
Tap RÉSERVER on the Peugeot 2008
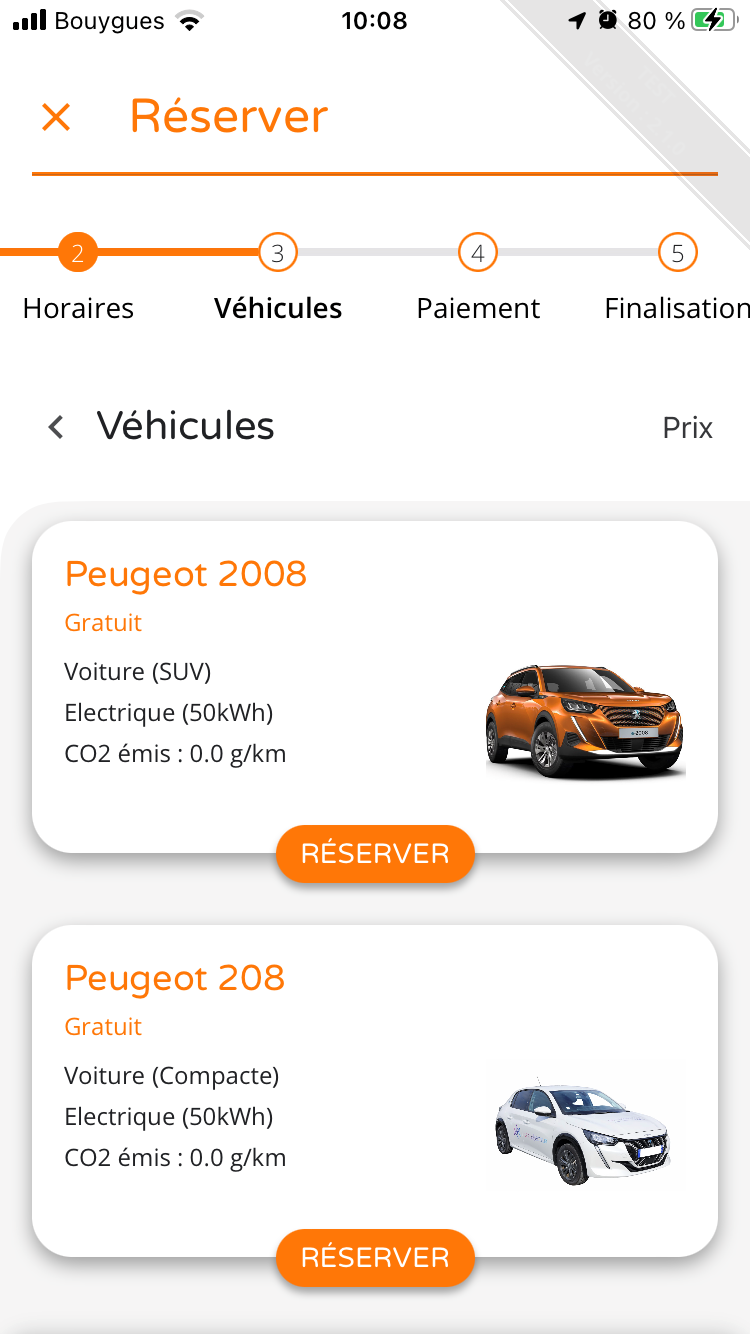[x=375, y=853]
